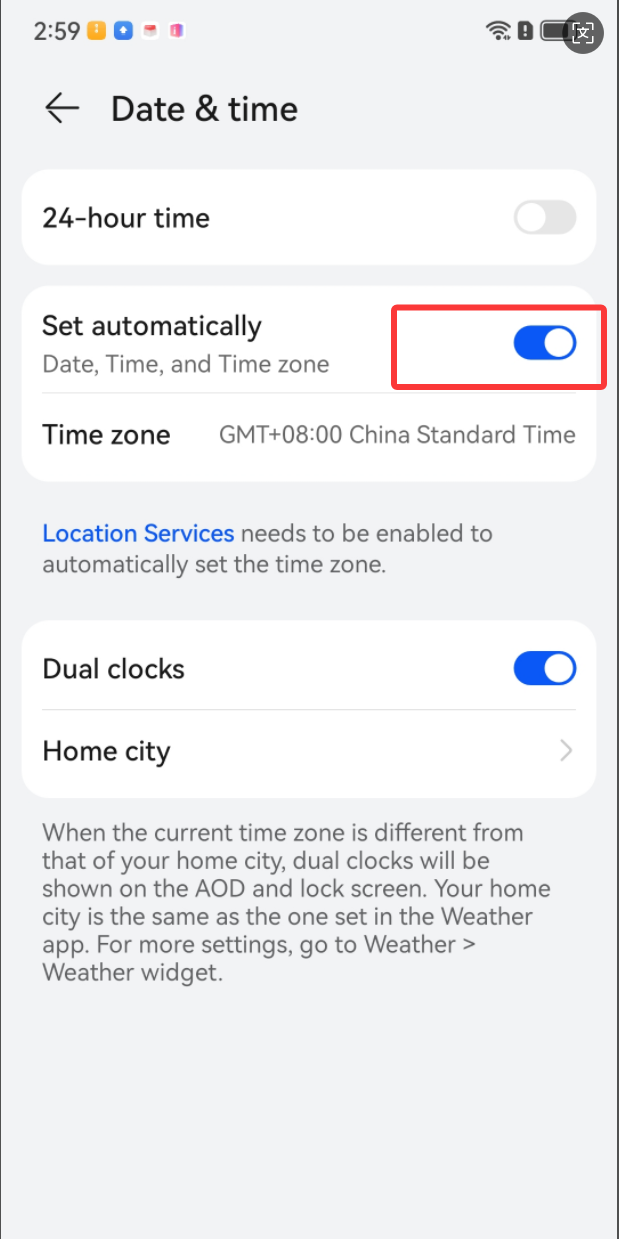Turn off Set automatically

tap(545, 343)
